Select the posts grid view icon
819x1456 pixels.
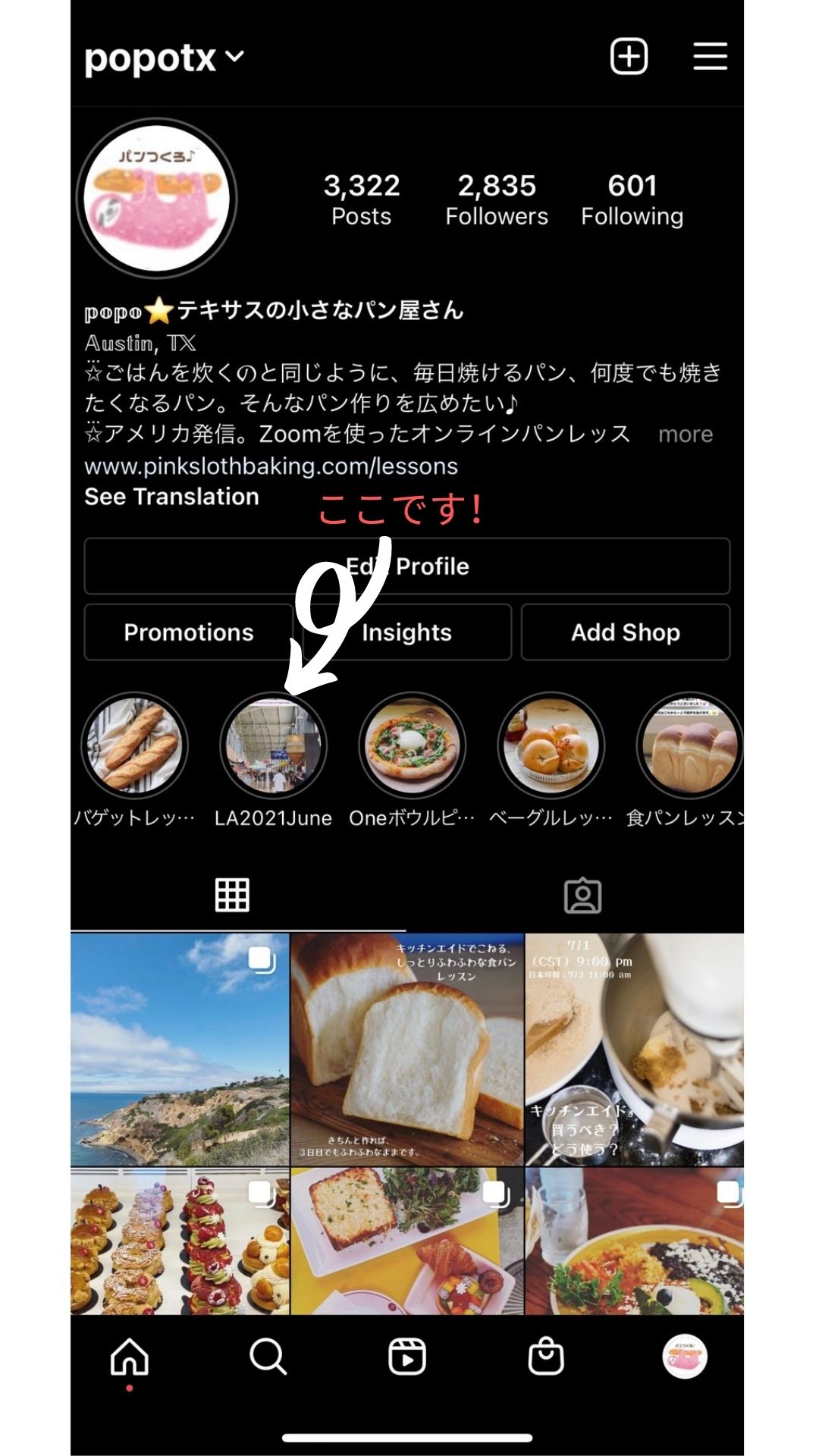[231, 896]
